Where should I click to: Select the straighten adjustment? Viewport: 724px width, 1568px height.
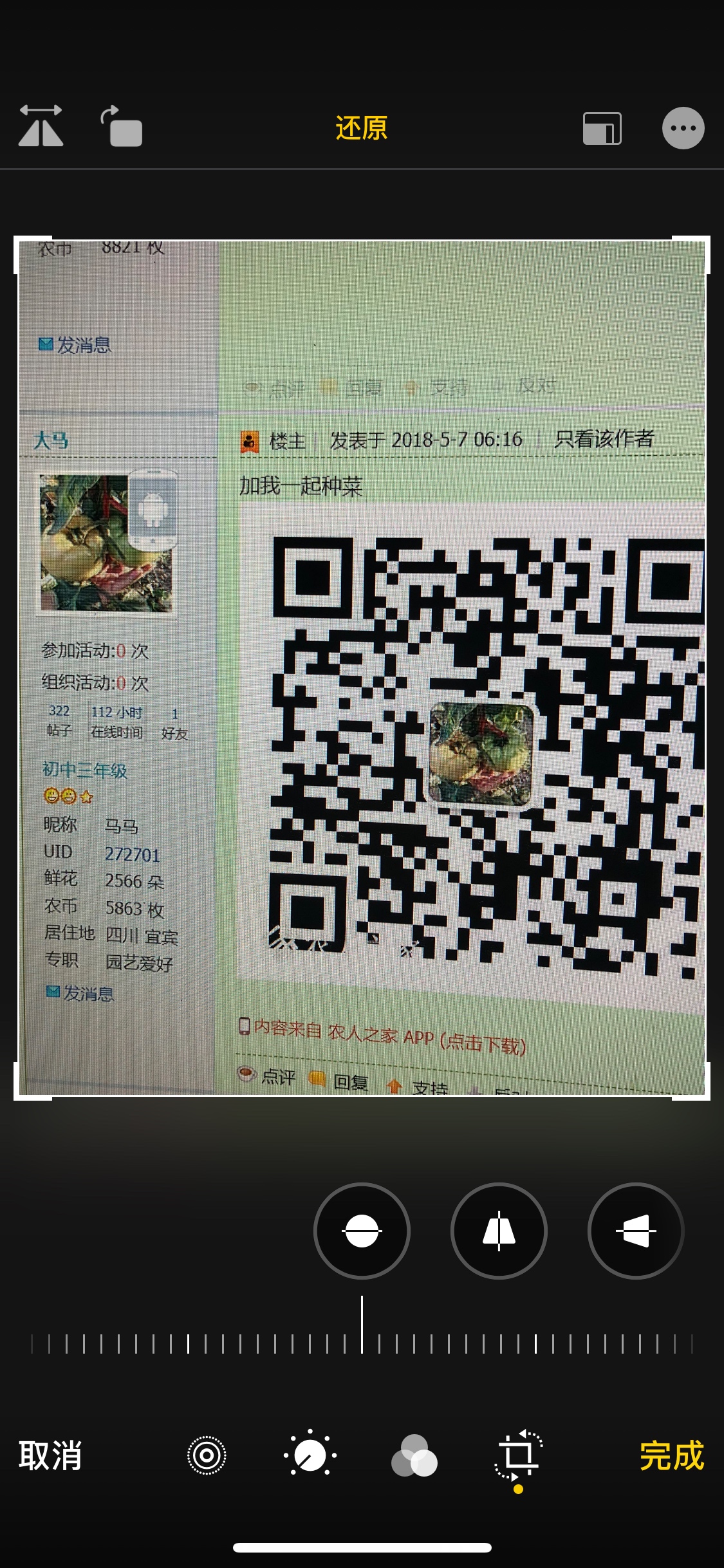(x=362, y=1231)
